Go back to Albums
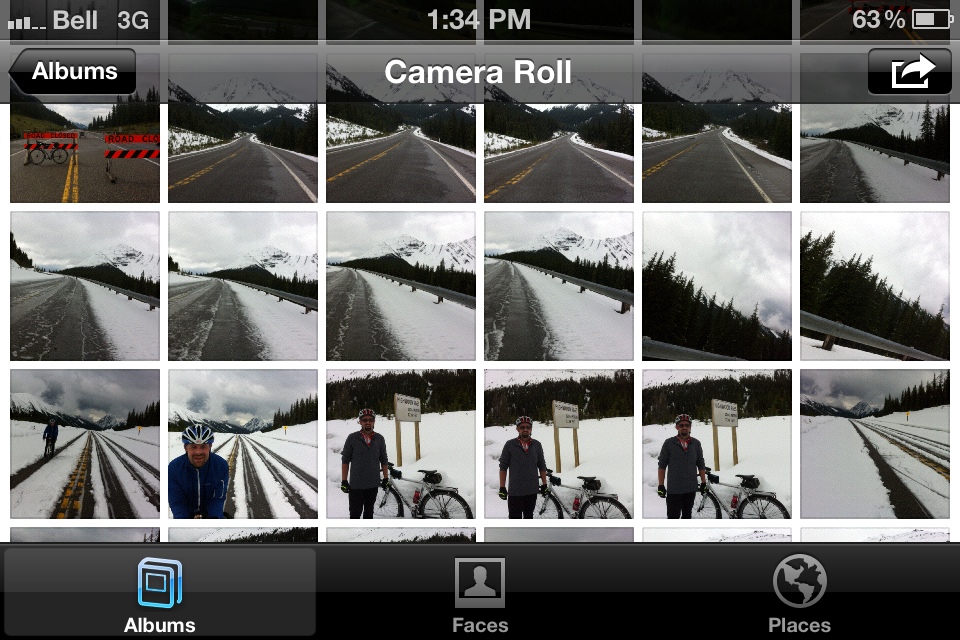Screen dimensions: 960x640 coord(73,72)
